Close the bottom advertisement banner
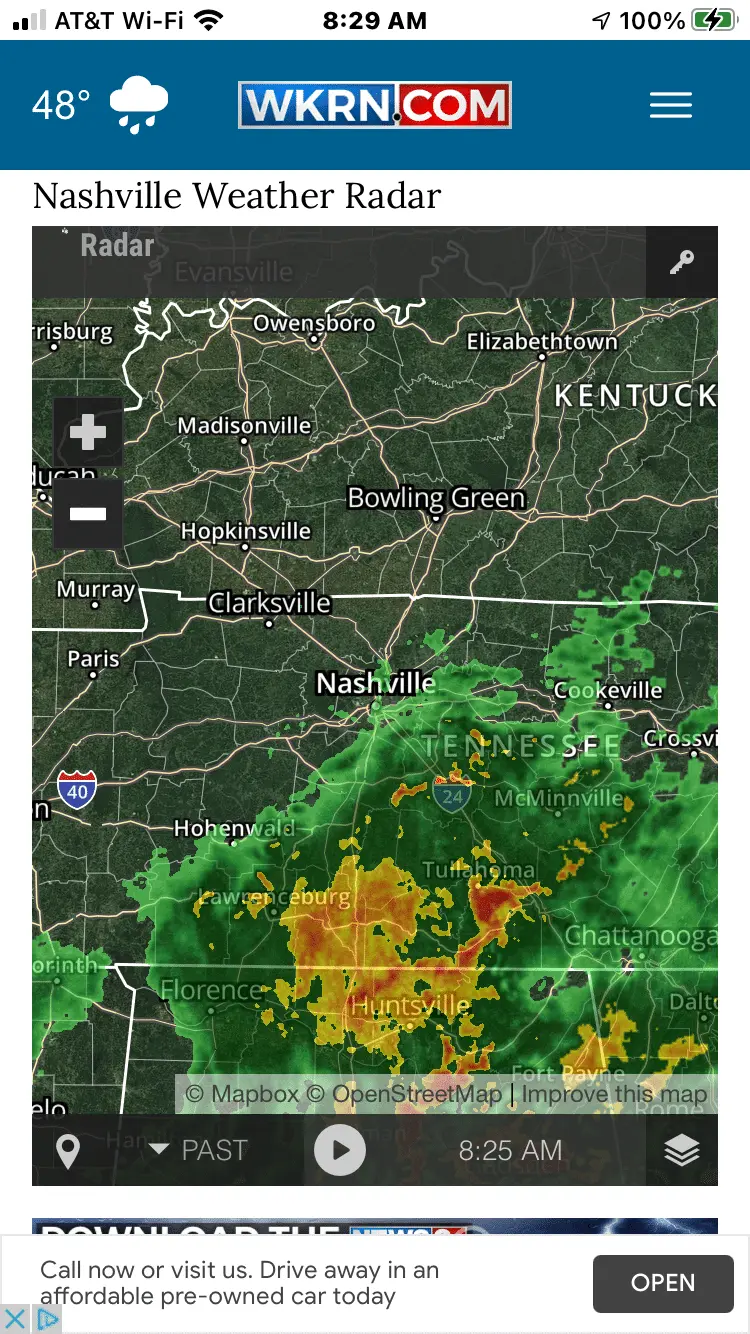 click(15, 1319)
